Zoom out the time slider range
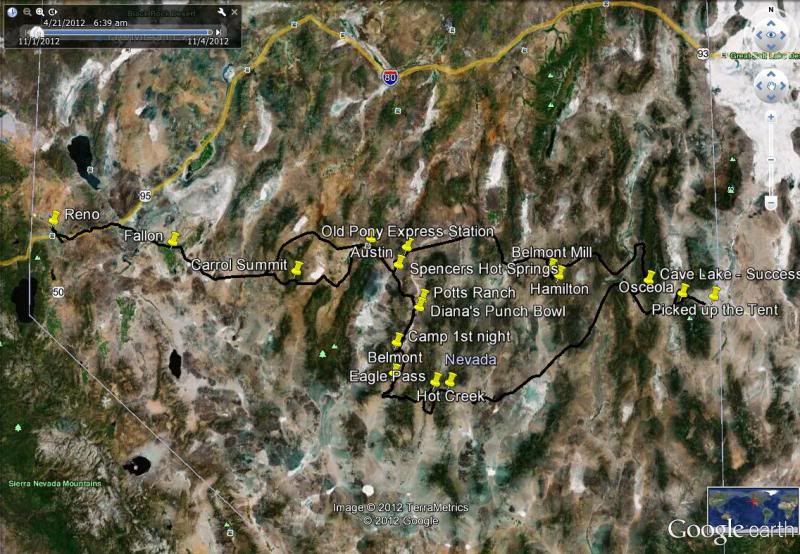Image resolution: width=800 pixels, height=554 pixels. (x=27, y=12)
